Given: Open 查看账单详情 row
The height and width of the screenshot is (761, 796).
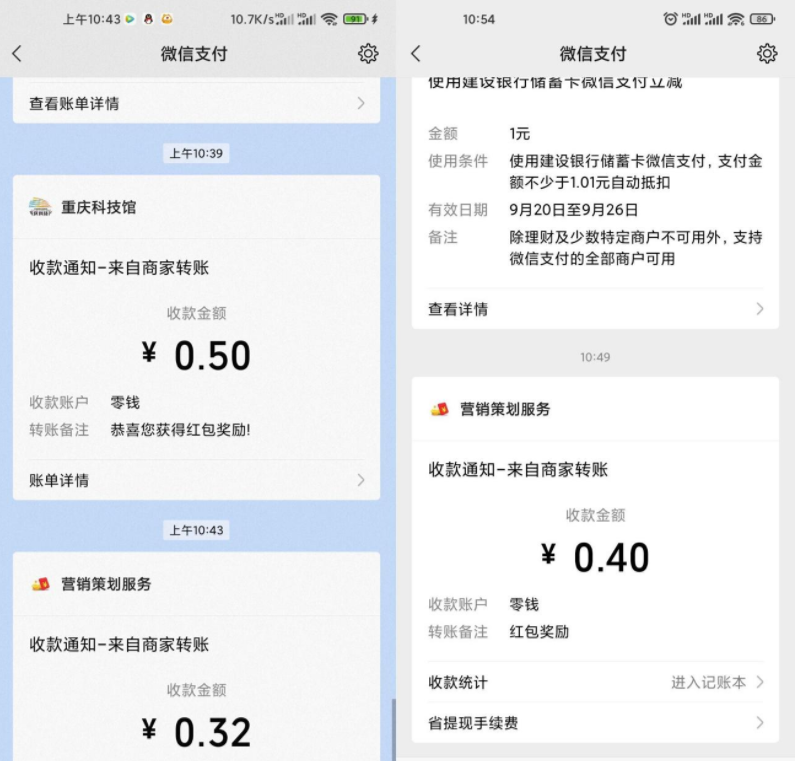Looking at the screenshot, I should coord(196,103).
